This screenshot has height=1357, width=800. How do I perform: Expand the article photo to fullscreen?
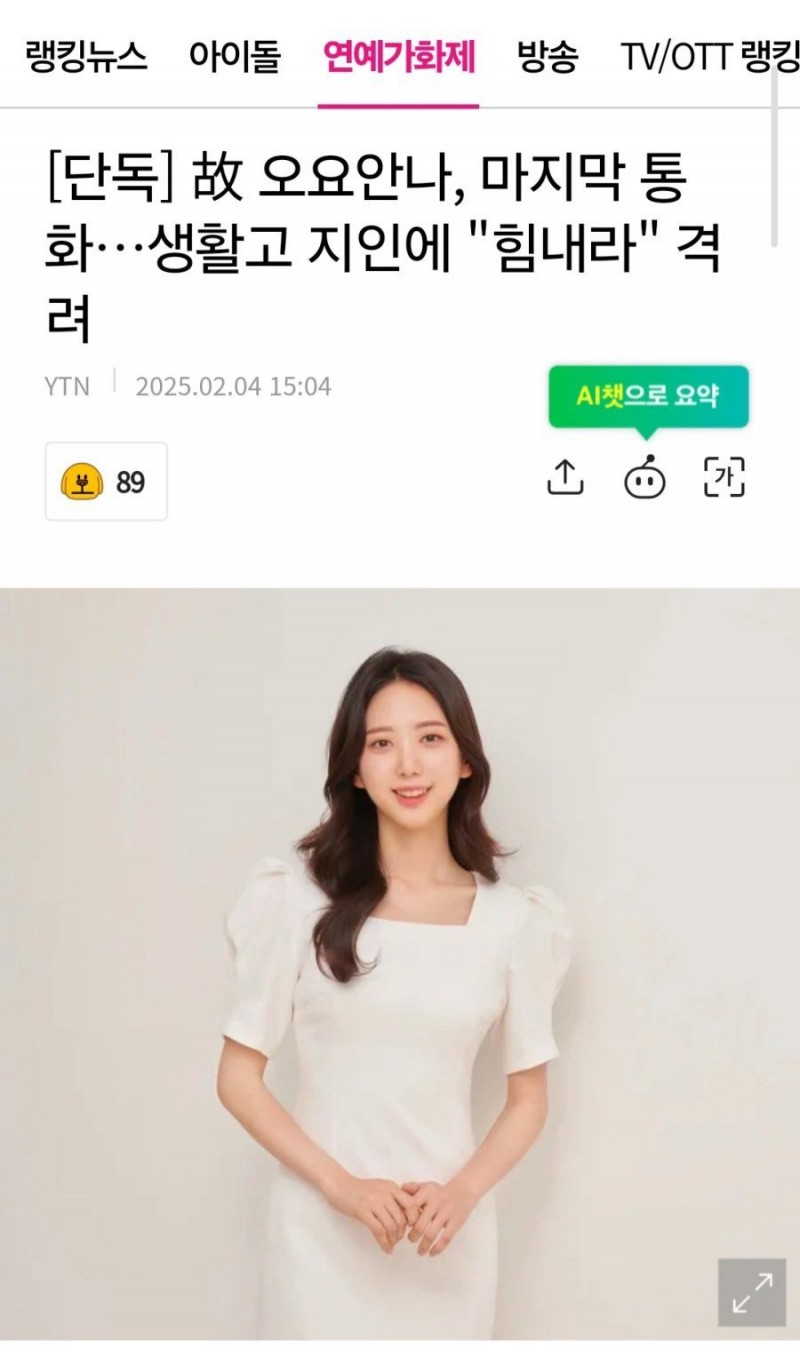click(x=752, y=1292)
